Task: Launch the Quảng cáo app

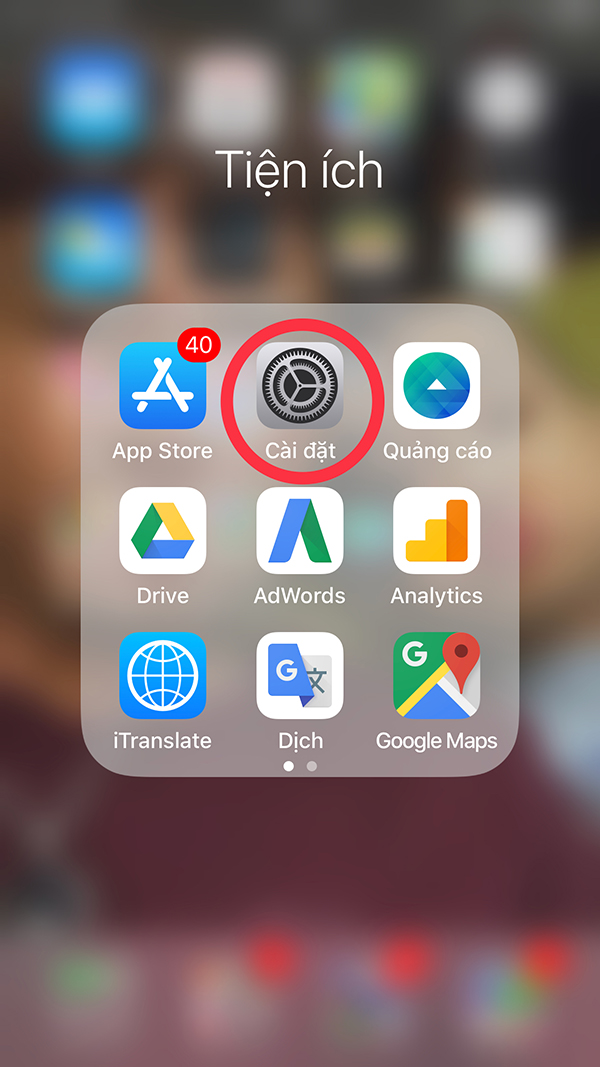Action: point(437,385)
